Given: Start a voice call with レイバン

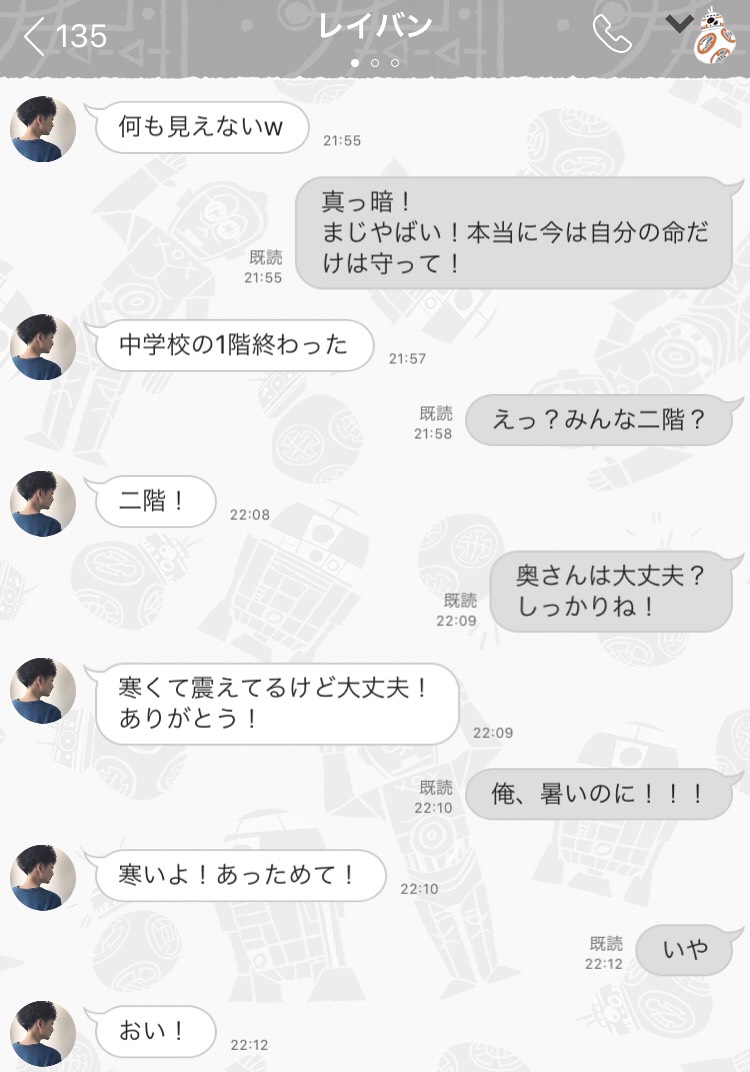Looking at the screenshot, I should click(611, 35).
